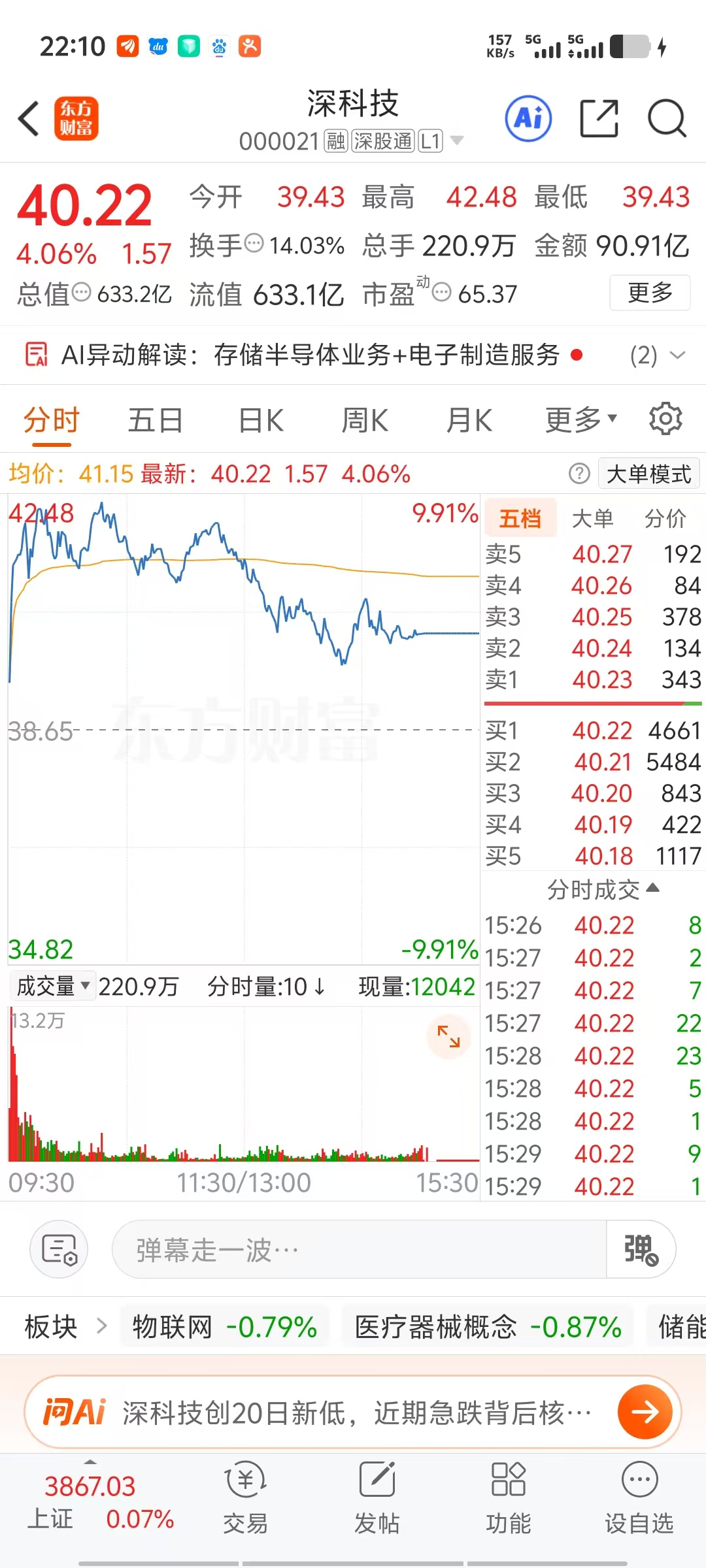Select the 月K chart tab
The image size is (706, 1568).
469,420
